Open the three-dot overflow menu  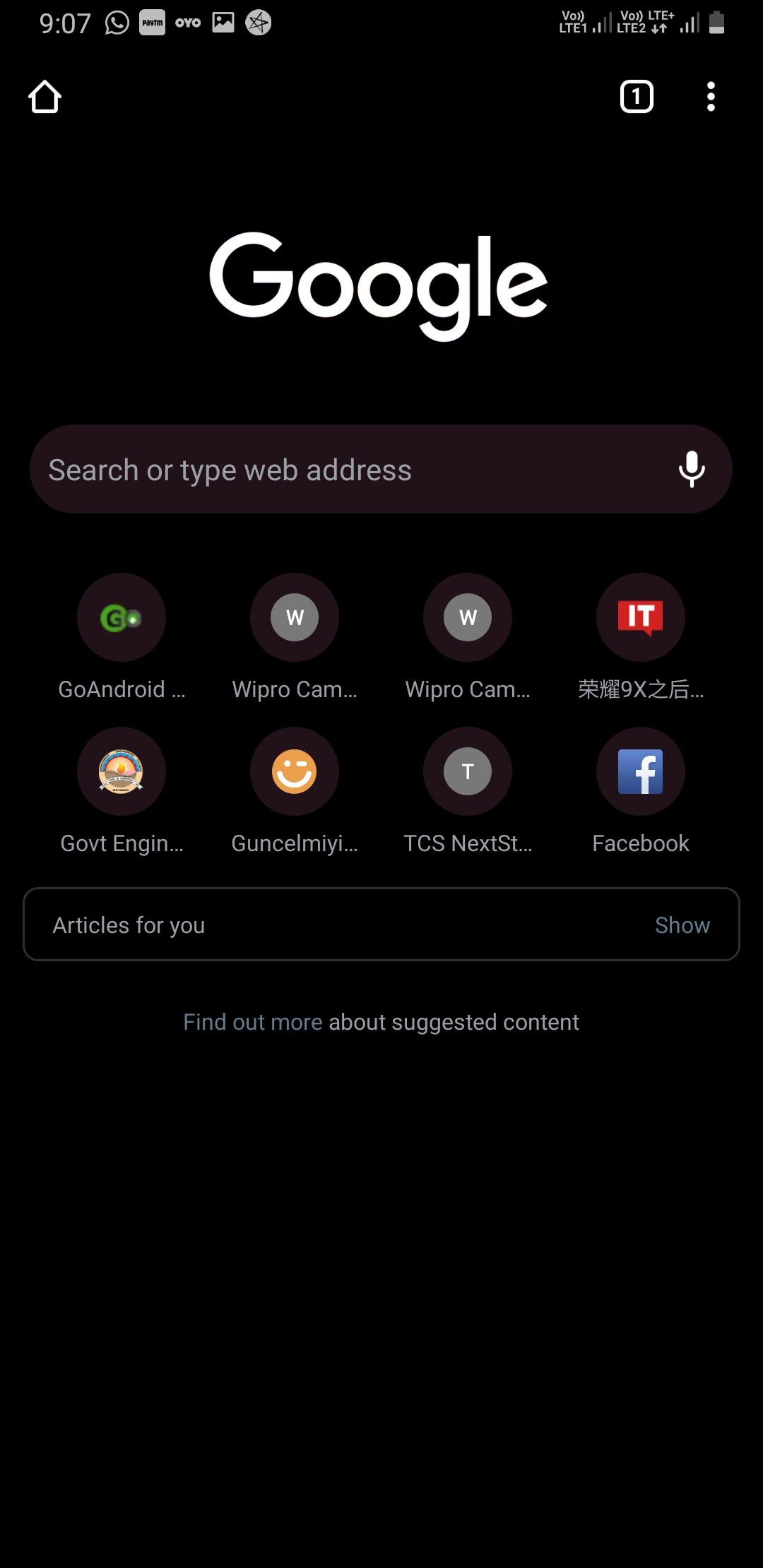coord(711,97)
